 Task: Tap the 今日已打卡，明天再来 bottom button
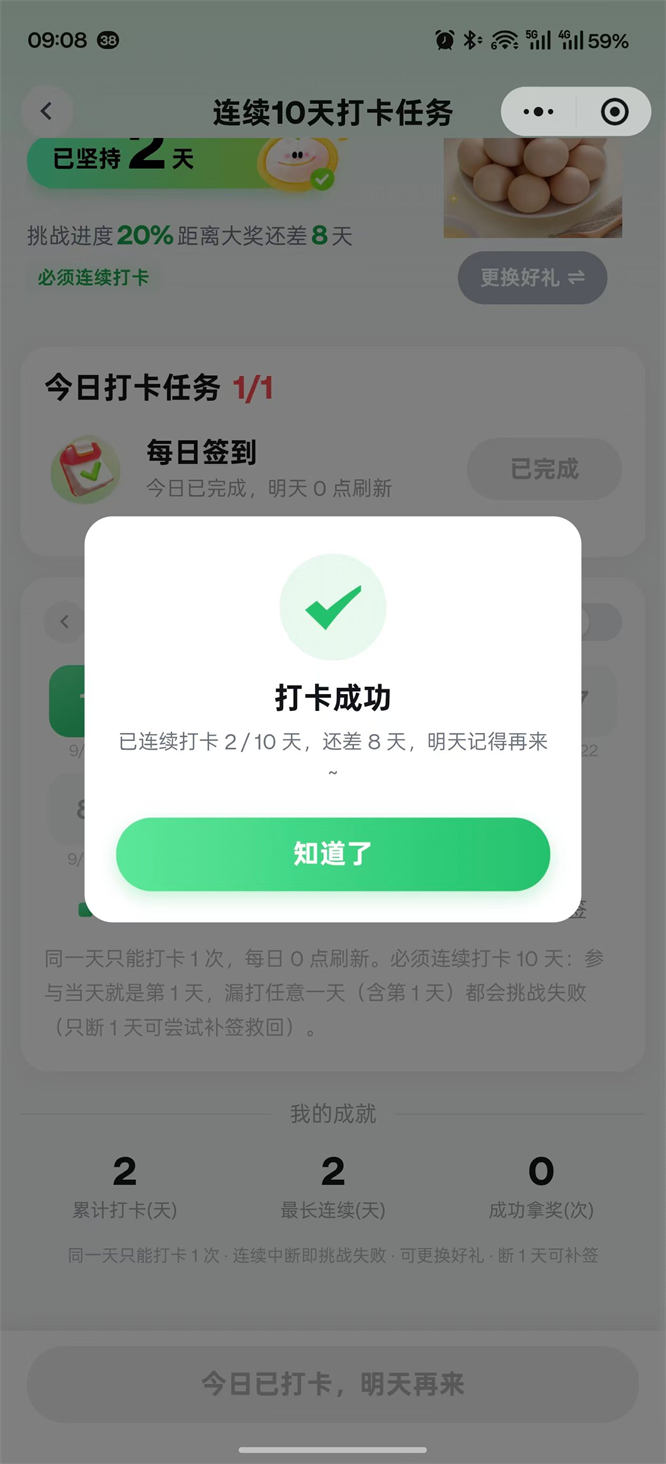click(x=333, y=1384)
